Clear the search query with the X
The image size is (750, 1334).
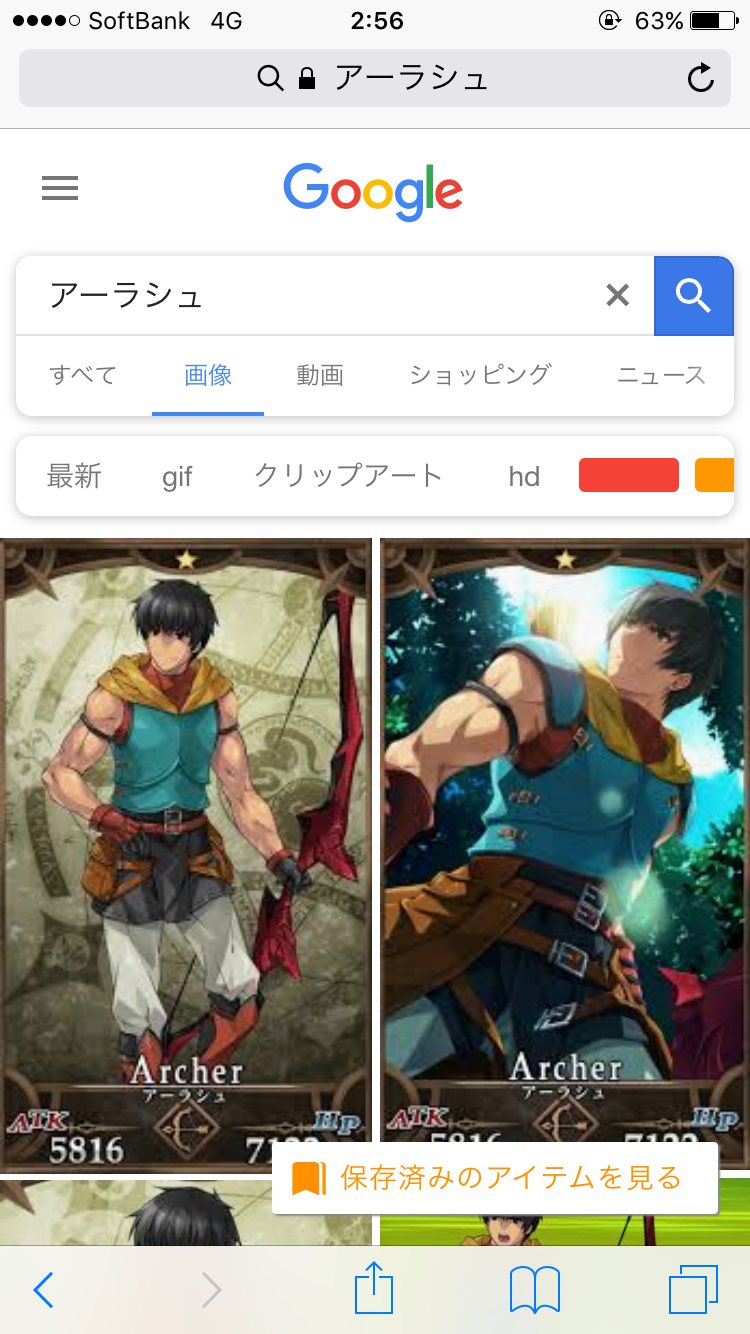(618, 295)
